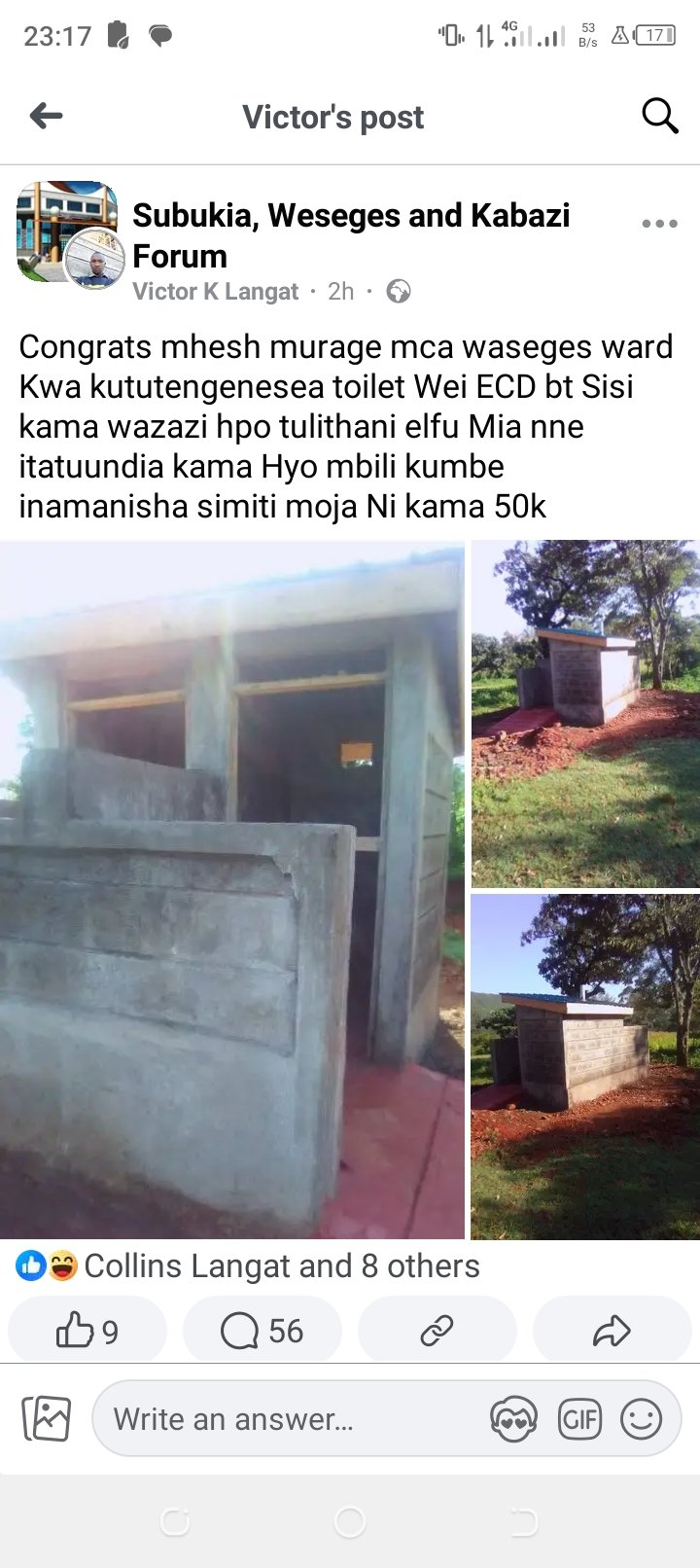Open the post's three-dot options menu
This screenshot has height=1568, width=700.
pyautogui.click(x=659, y=224)
